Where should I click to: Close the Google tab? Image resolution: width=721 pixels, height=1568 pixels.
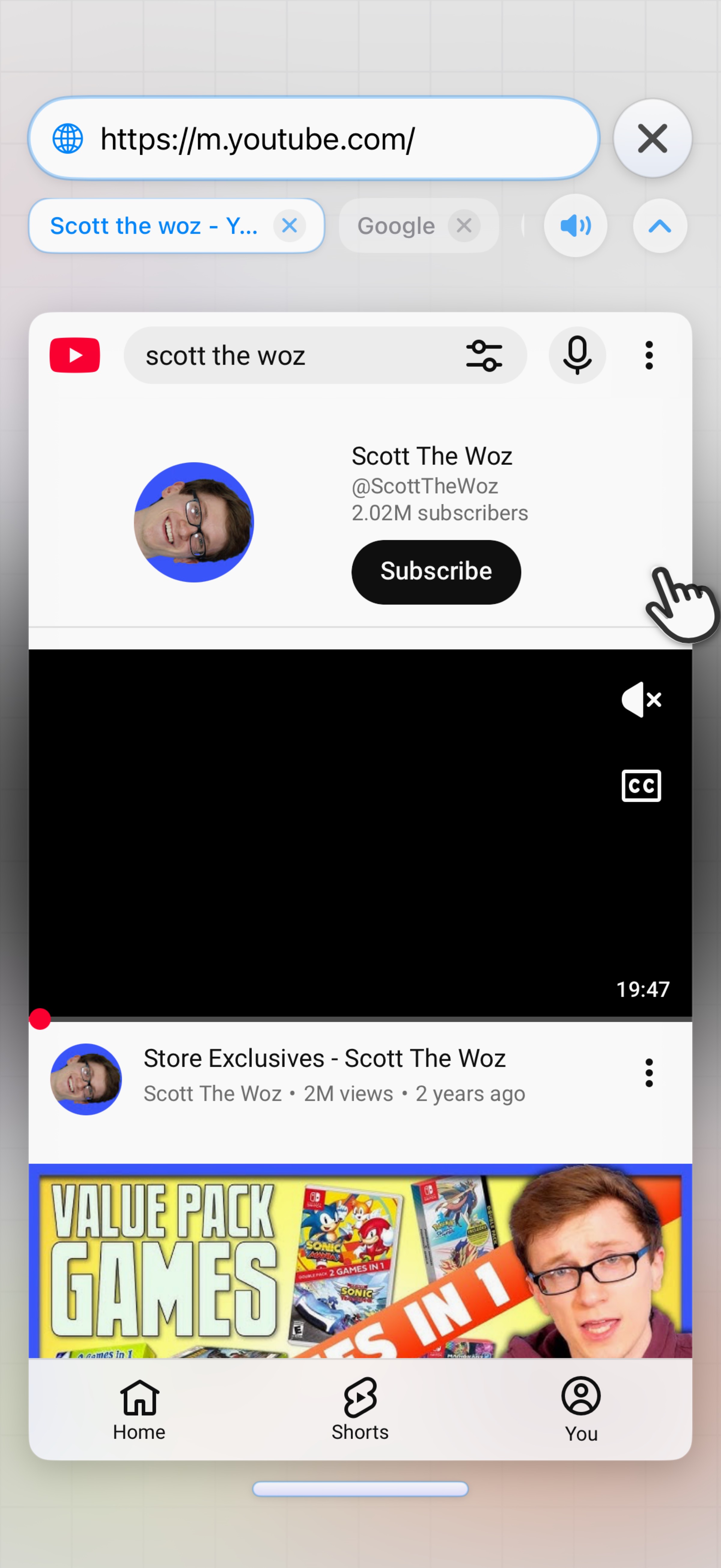tap(464, 226)
